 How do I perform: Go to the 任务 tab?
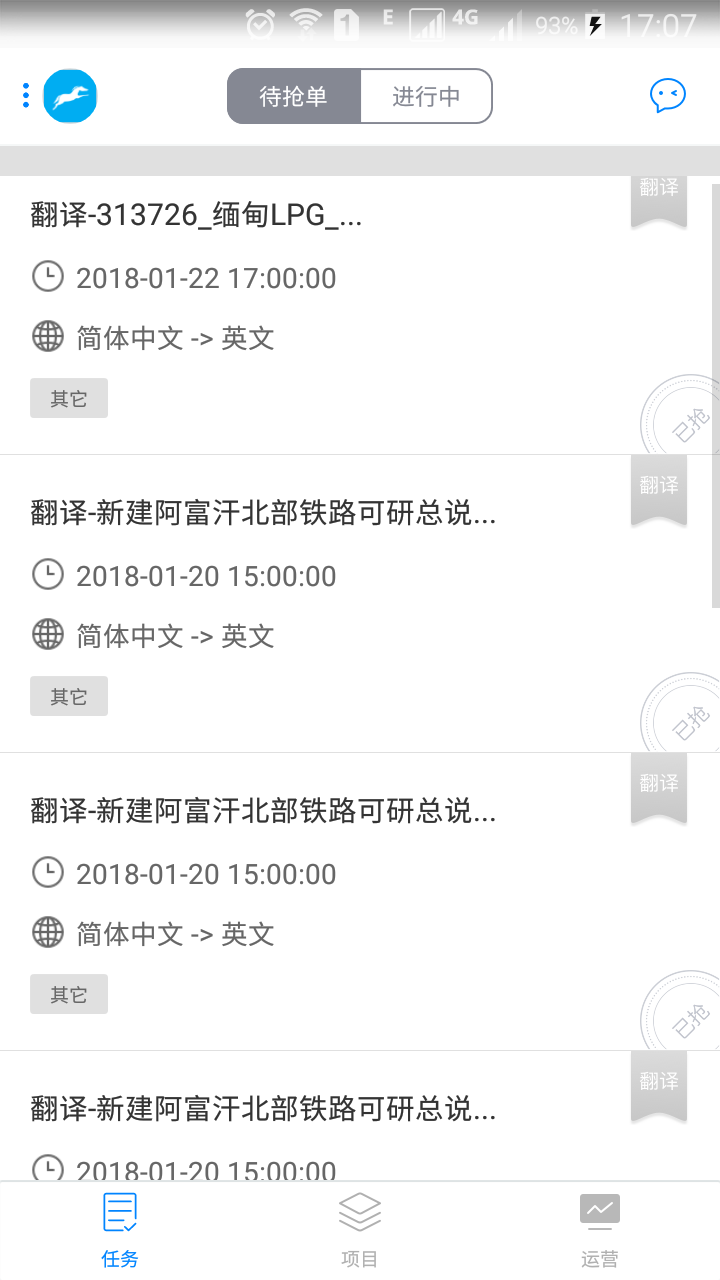click(x=120, y=1230)
